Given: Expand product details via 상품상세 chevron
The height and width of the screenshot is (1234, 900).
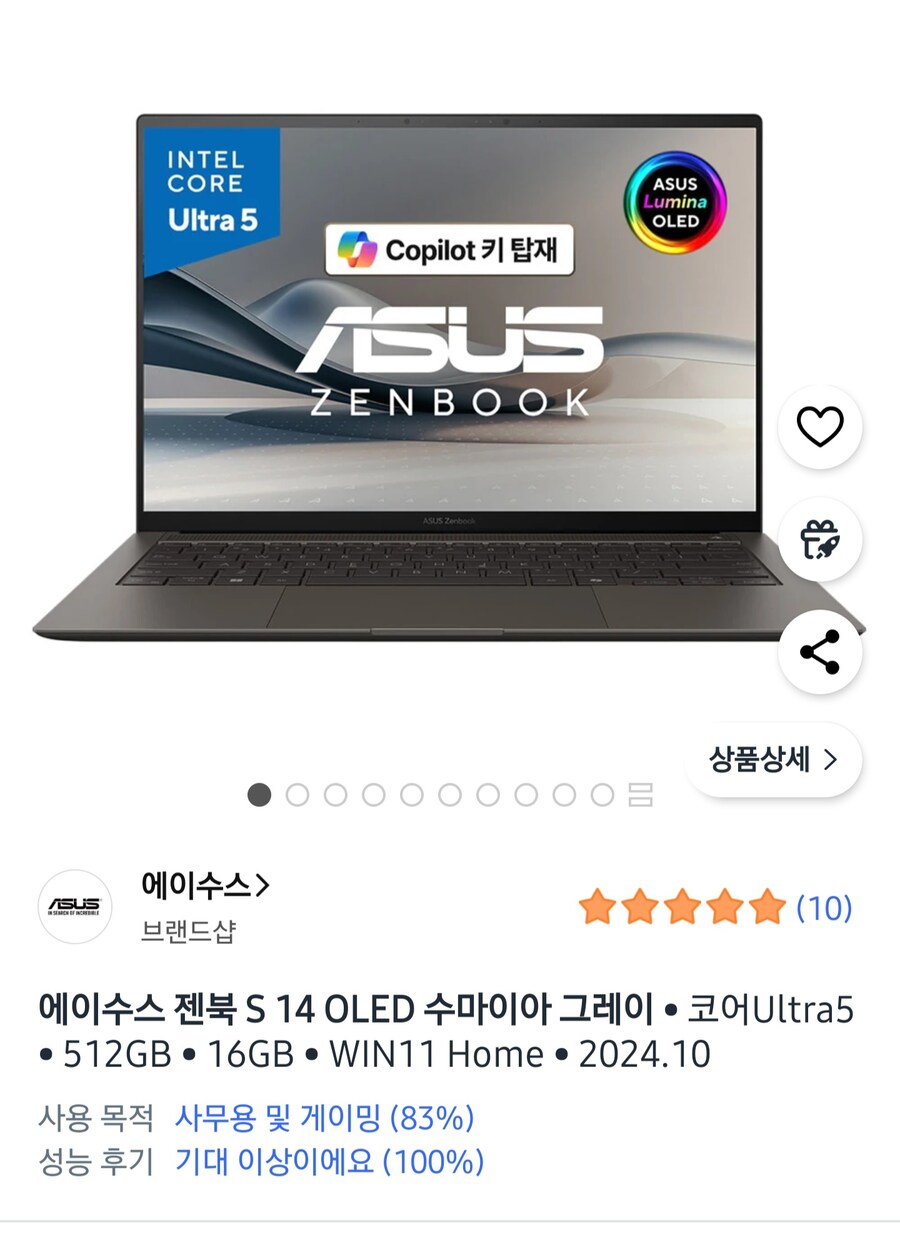Looking at the screenshot, I should pos(831,761).
